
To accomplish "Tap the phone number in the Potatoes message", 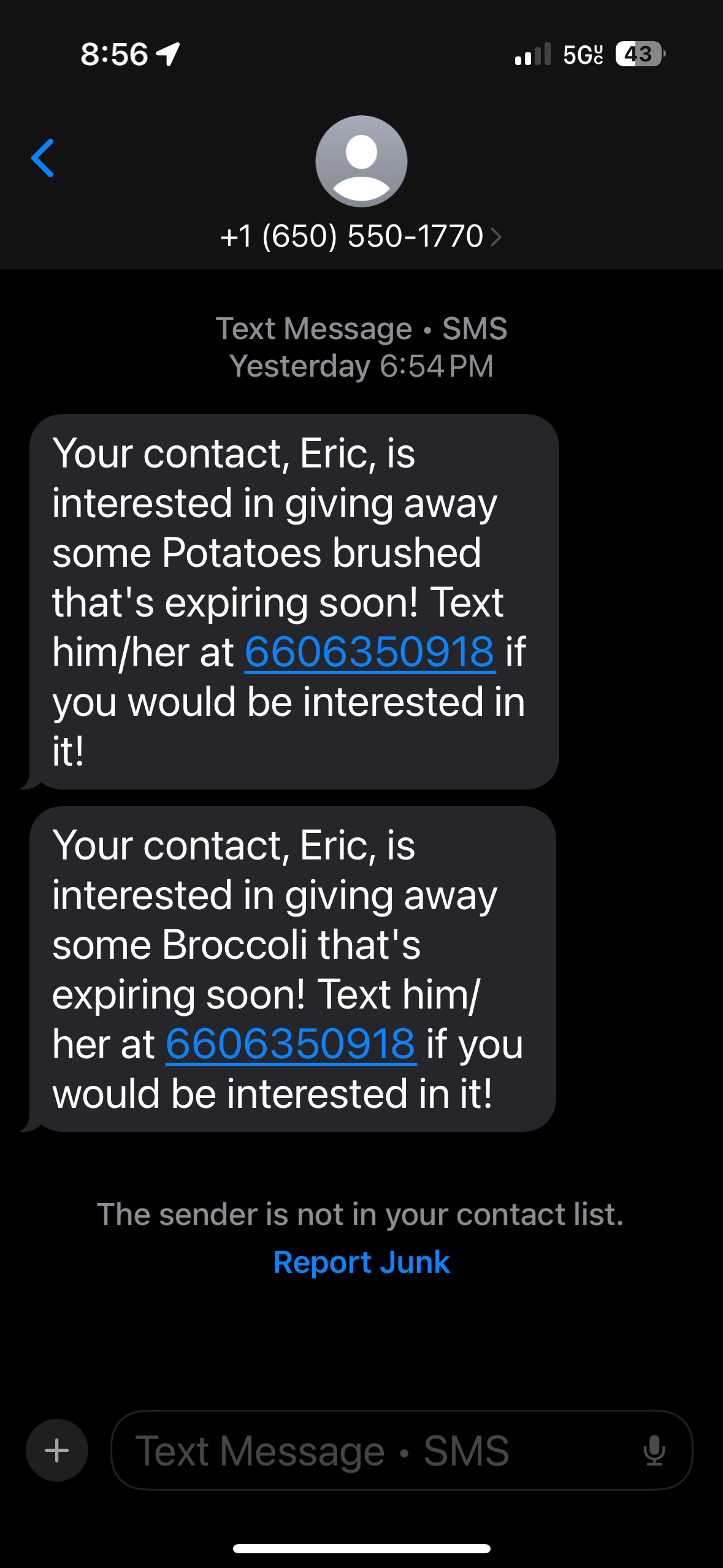I will pos(369,651).
